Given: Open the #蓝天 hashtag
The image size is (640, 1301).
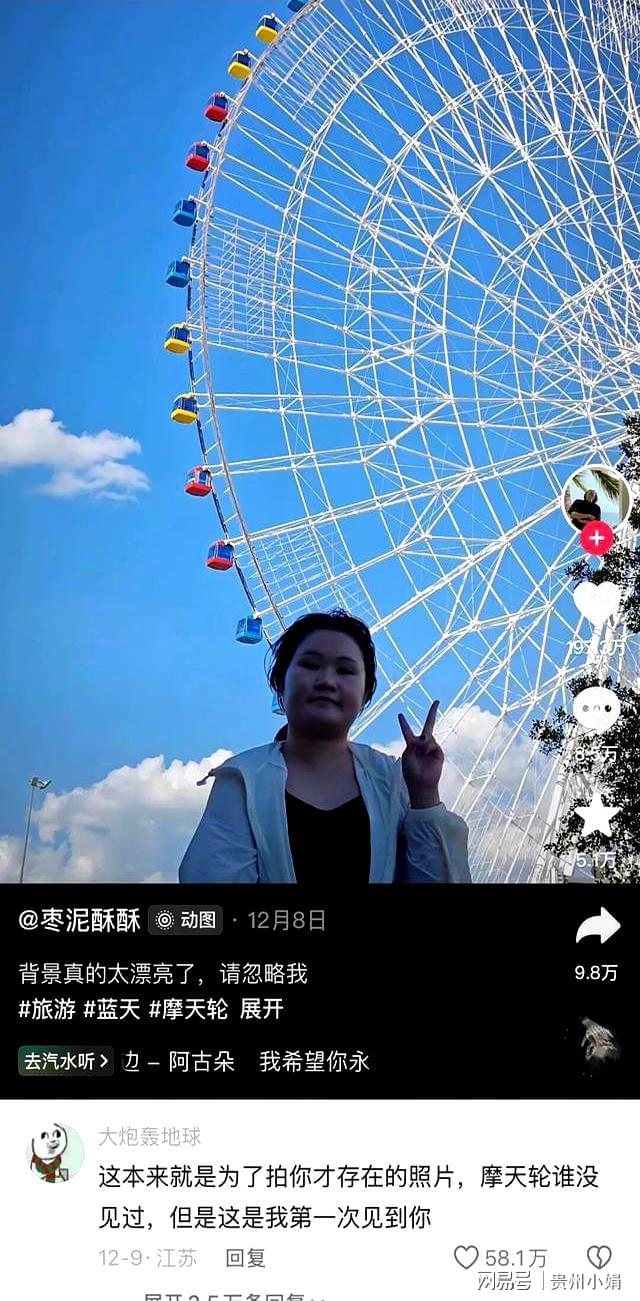Looking at the screenshot, I should coord(112,1009).
